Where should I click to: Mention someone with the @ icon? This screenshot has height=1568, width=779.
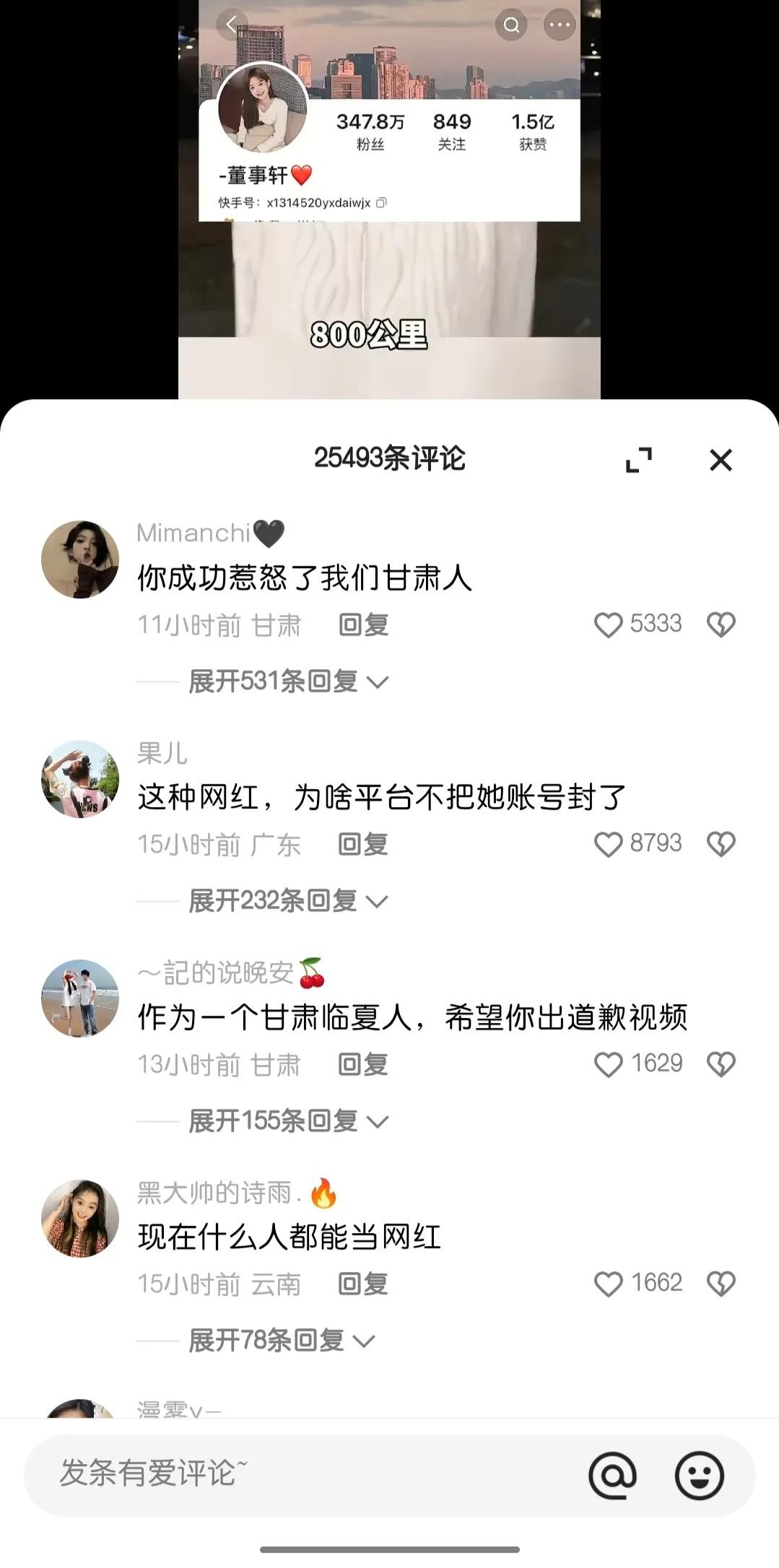coord(612,1475)
